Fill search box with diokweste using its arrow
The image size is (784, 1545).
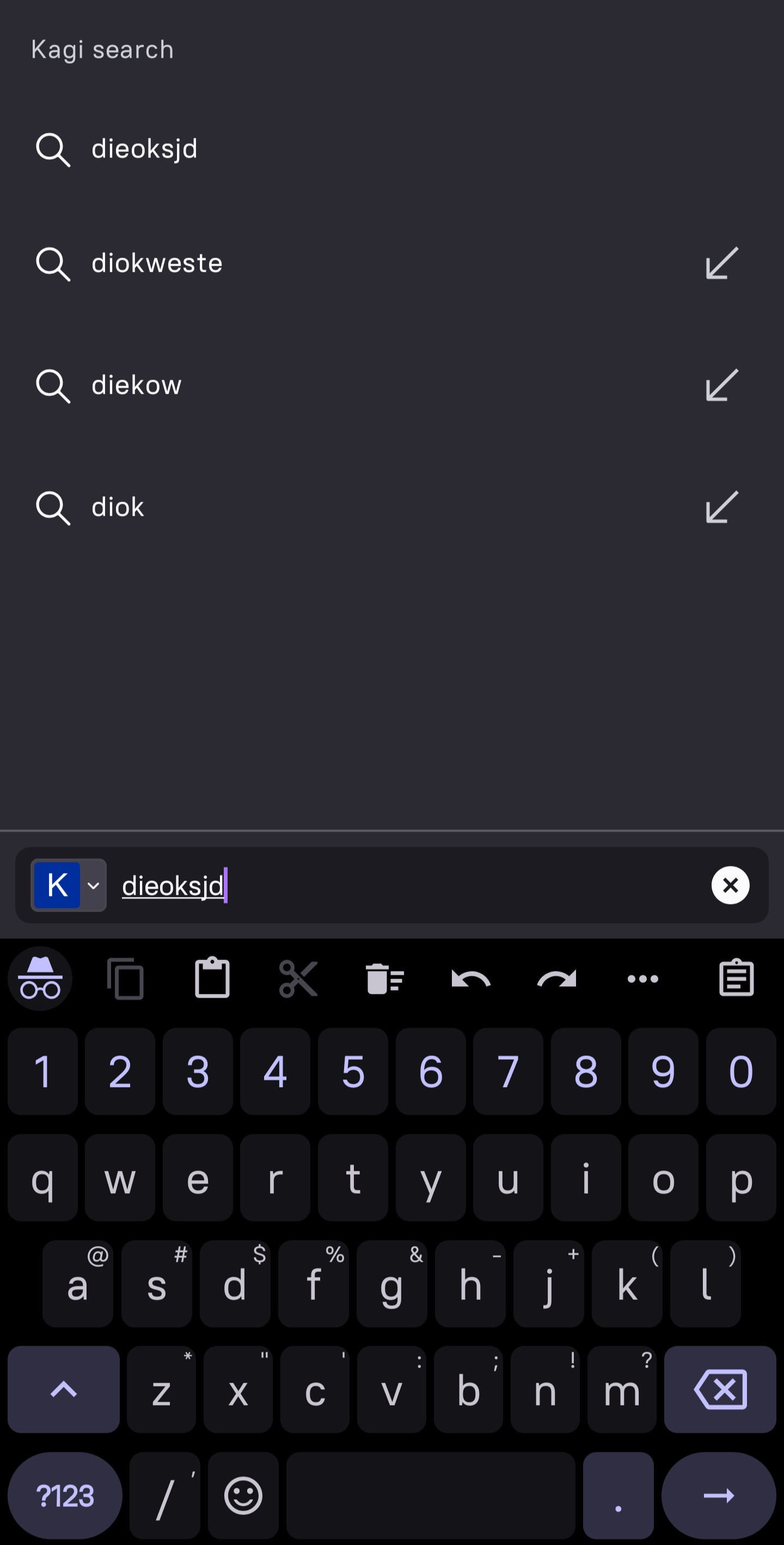(722, 263)
